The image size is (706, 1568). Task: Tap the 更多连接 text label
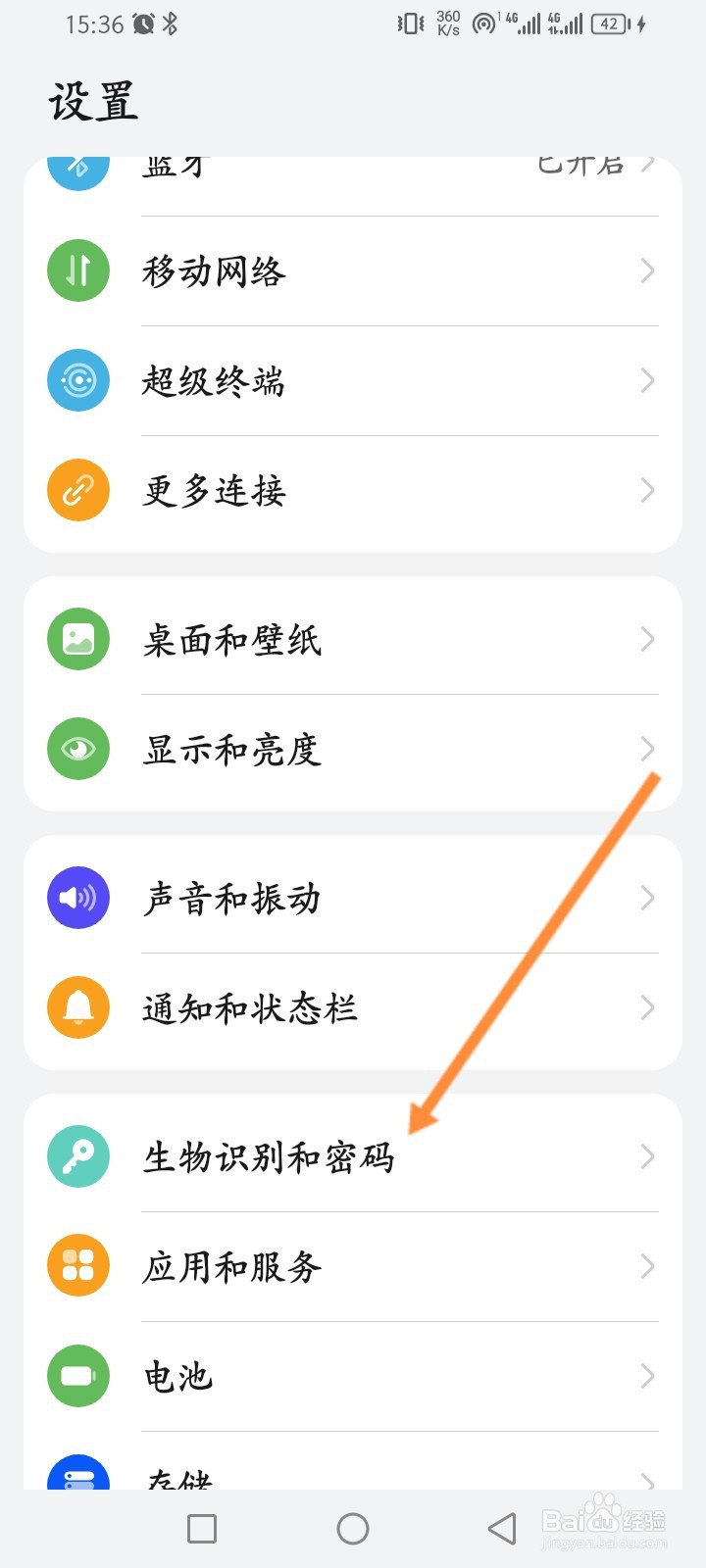point(212,491)
